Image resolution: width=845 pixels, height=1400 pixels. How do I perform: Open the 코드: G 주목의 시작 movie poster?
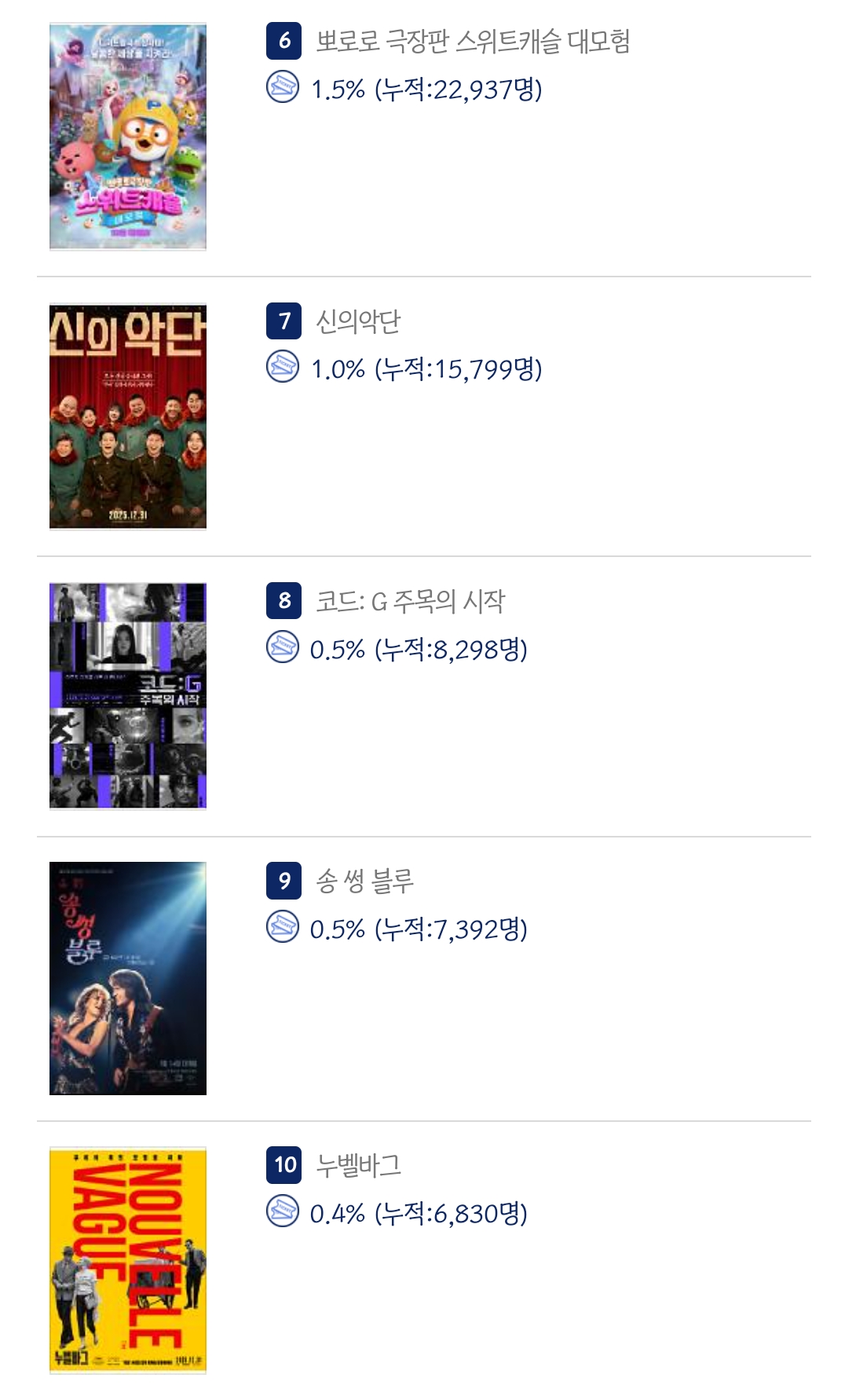coord(127,695)
